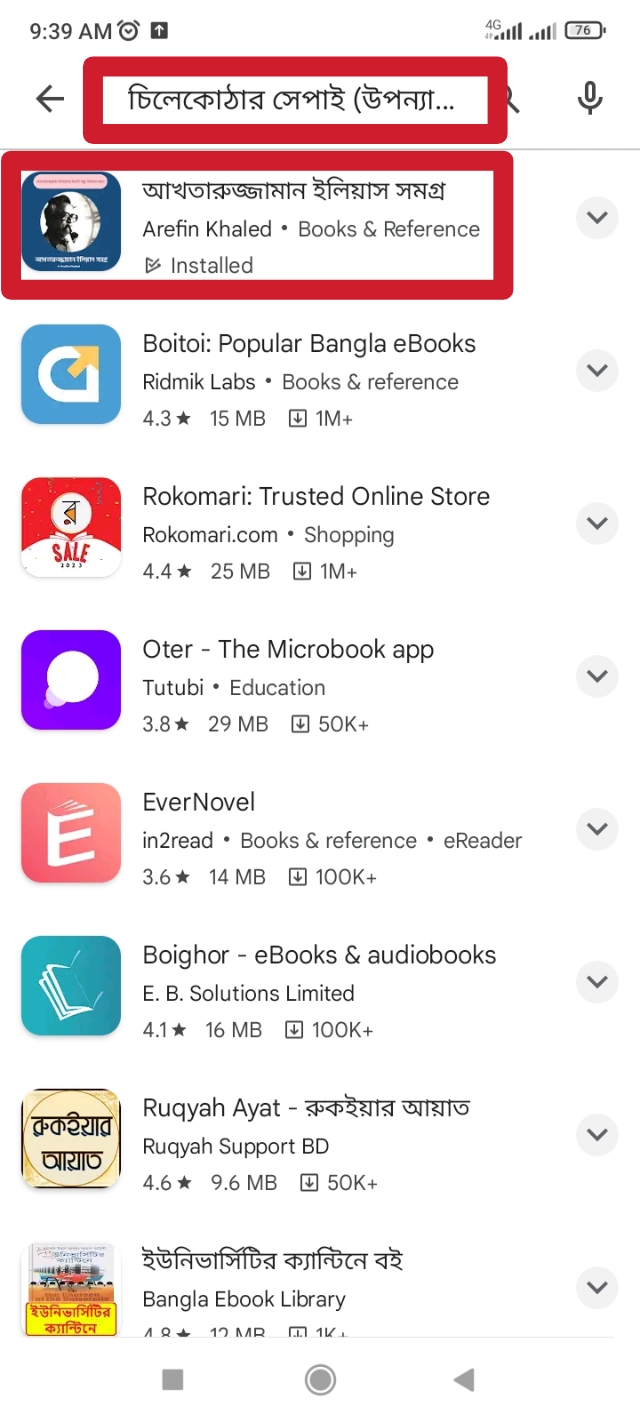The height and width of the screenshot is (1422, 640).
Task: Go back from search results
Action: [49, 98]
